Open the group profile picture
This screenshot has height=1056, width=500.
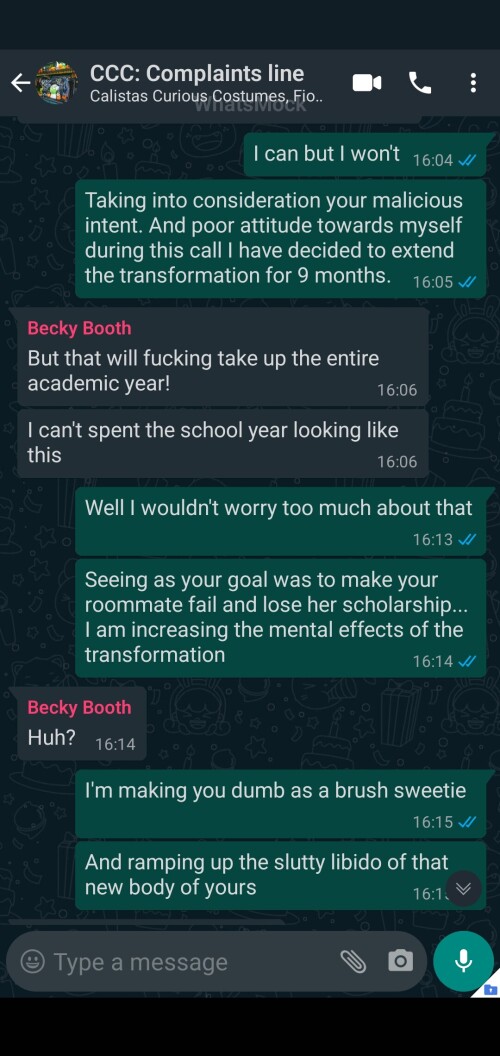pos(56,83)
